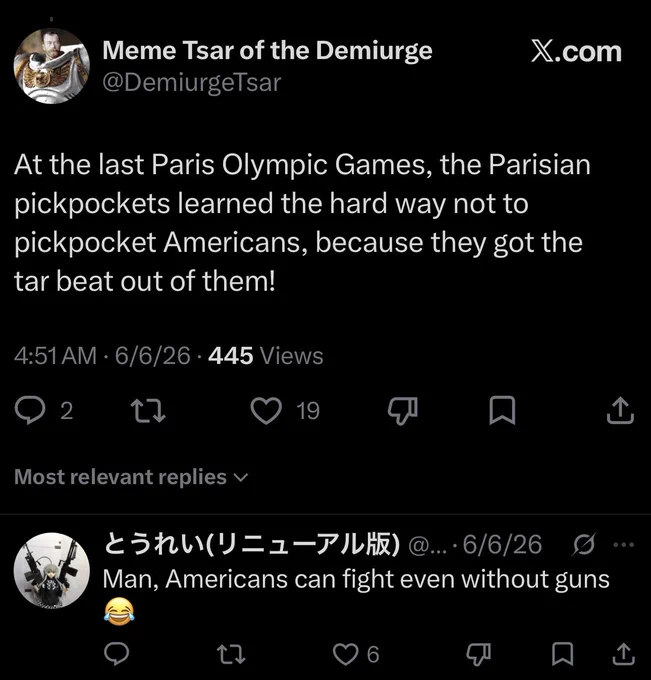The width and height of the screenshot is (651, 680).
Task: Open the avatar of the とうれい reply
Action: point(52,570)
